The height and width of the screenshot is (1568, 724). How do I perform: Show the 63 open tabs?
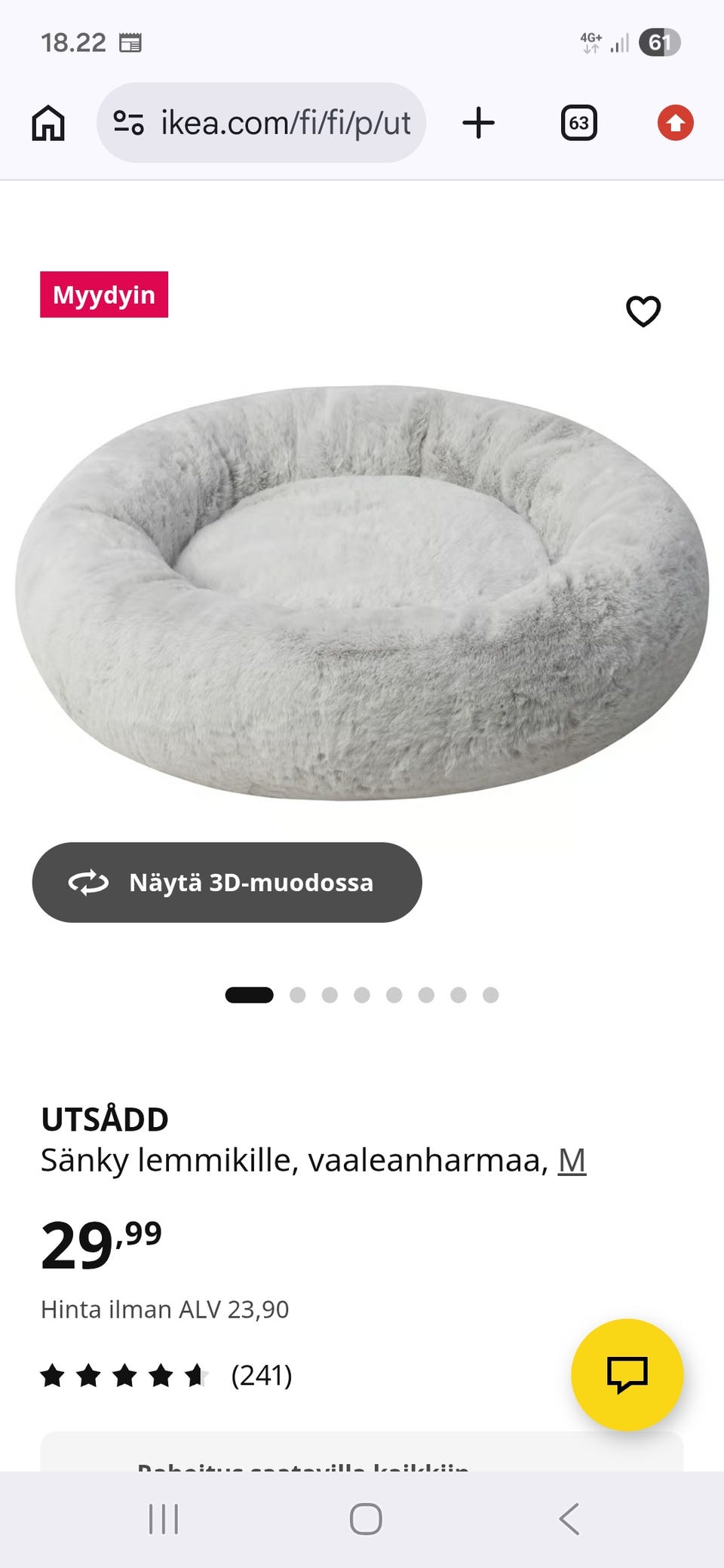pyautogui.click(x=578, y=123)
